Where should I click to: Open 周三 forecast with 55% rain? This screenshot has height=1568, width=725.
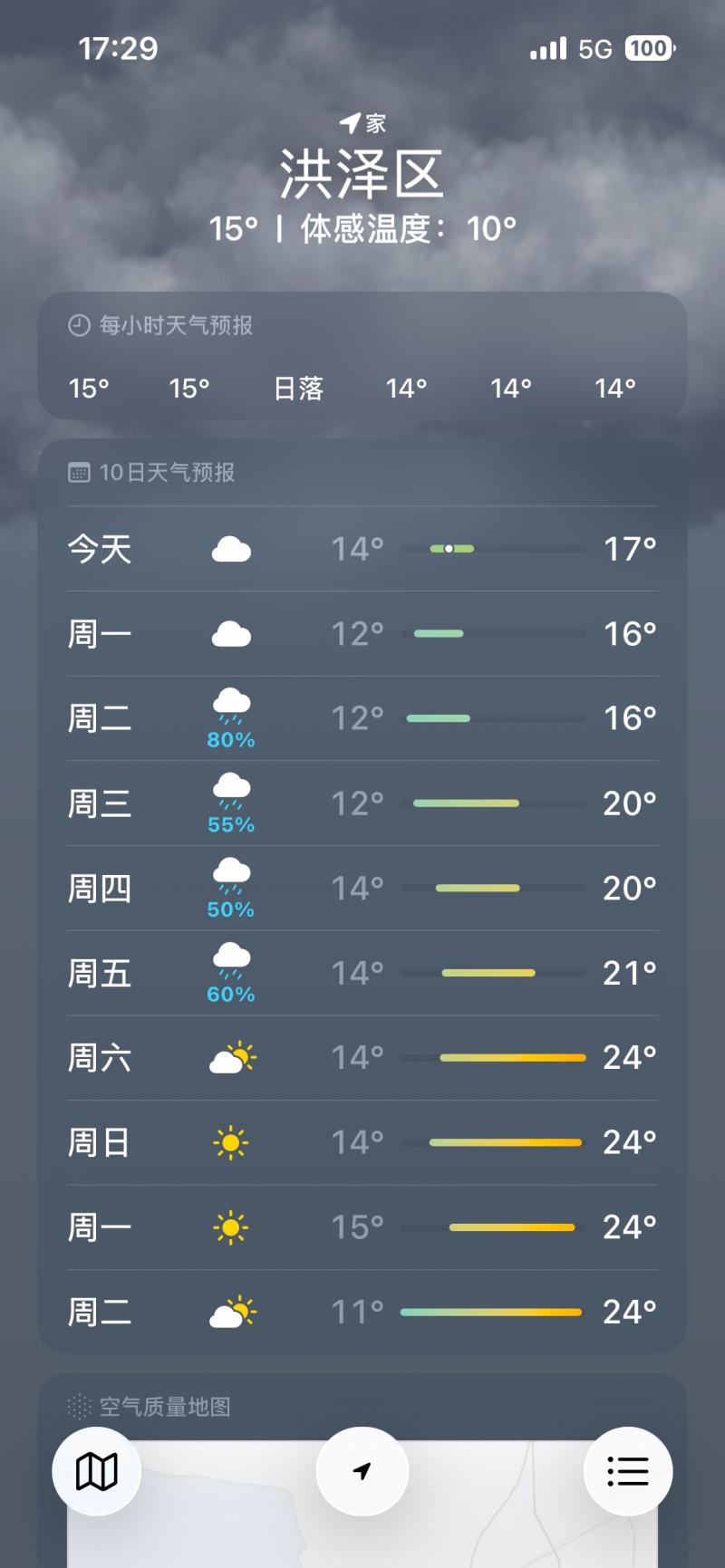[x=362, y=803]
